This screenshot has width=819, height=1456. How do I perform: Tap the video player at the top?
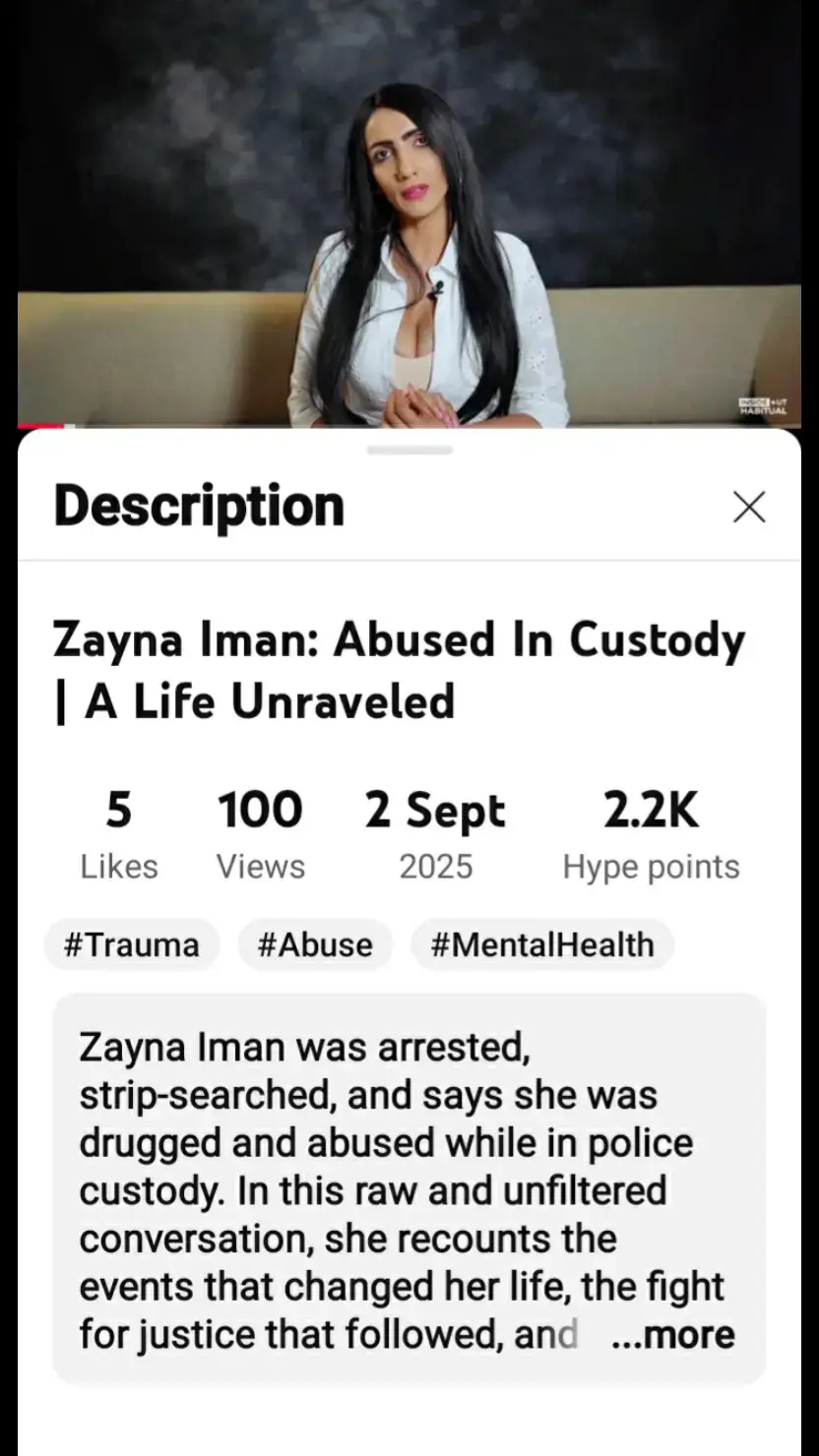click(409, 216)
